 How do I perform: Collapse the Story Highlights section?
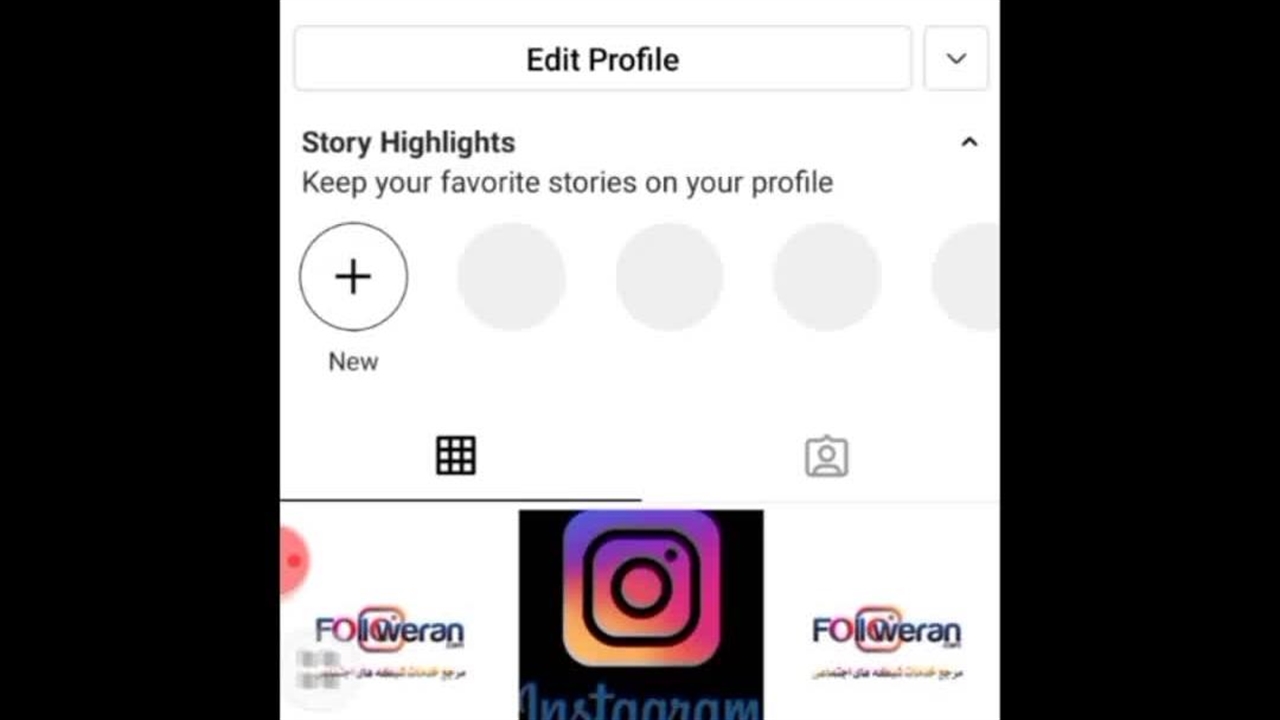click(968, 142)
